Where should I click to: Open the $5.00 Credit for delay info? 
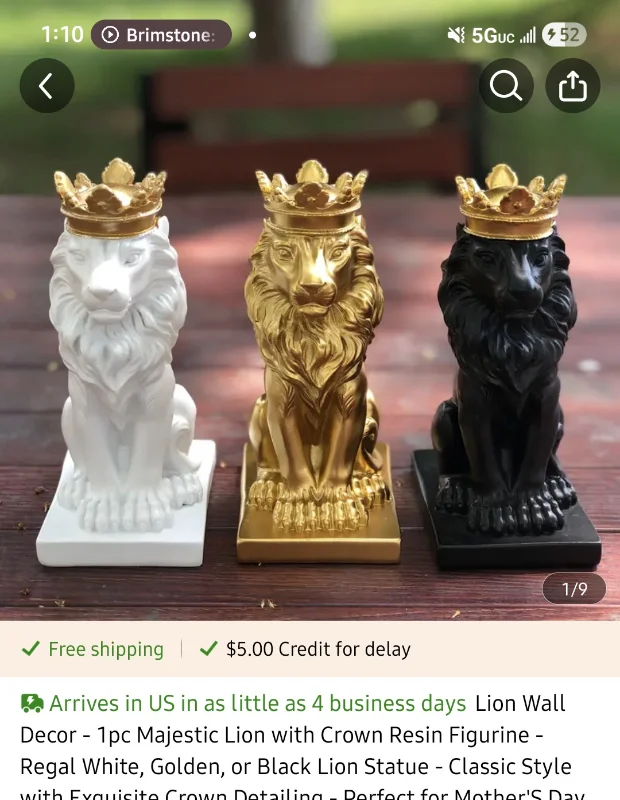305,649
